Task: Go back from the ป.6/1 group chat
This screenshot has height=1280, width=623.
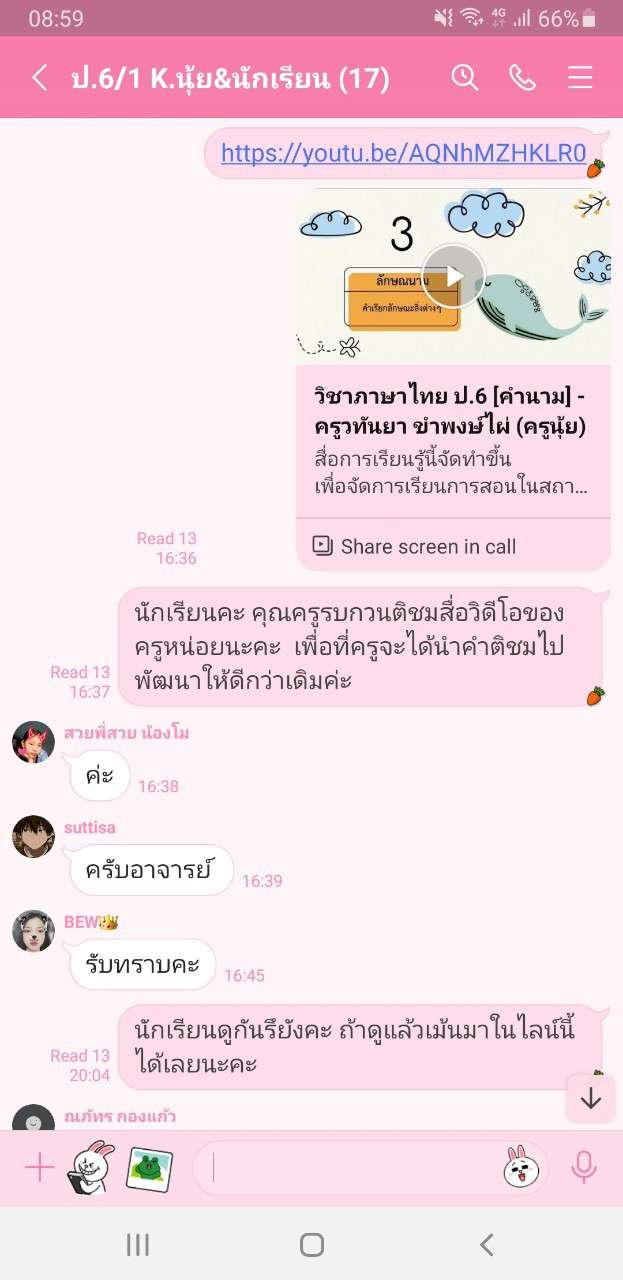Action: 39,78
